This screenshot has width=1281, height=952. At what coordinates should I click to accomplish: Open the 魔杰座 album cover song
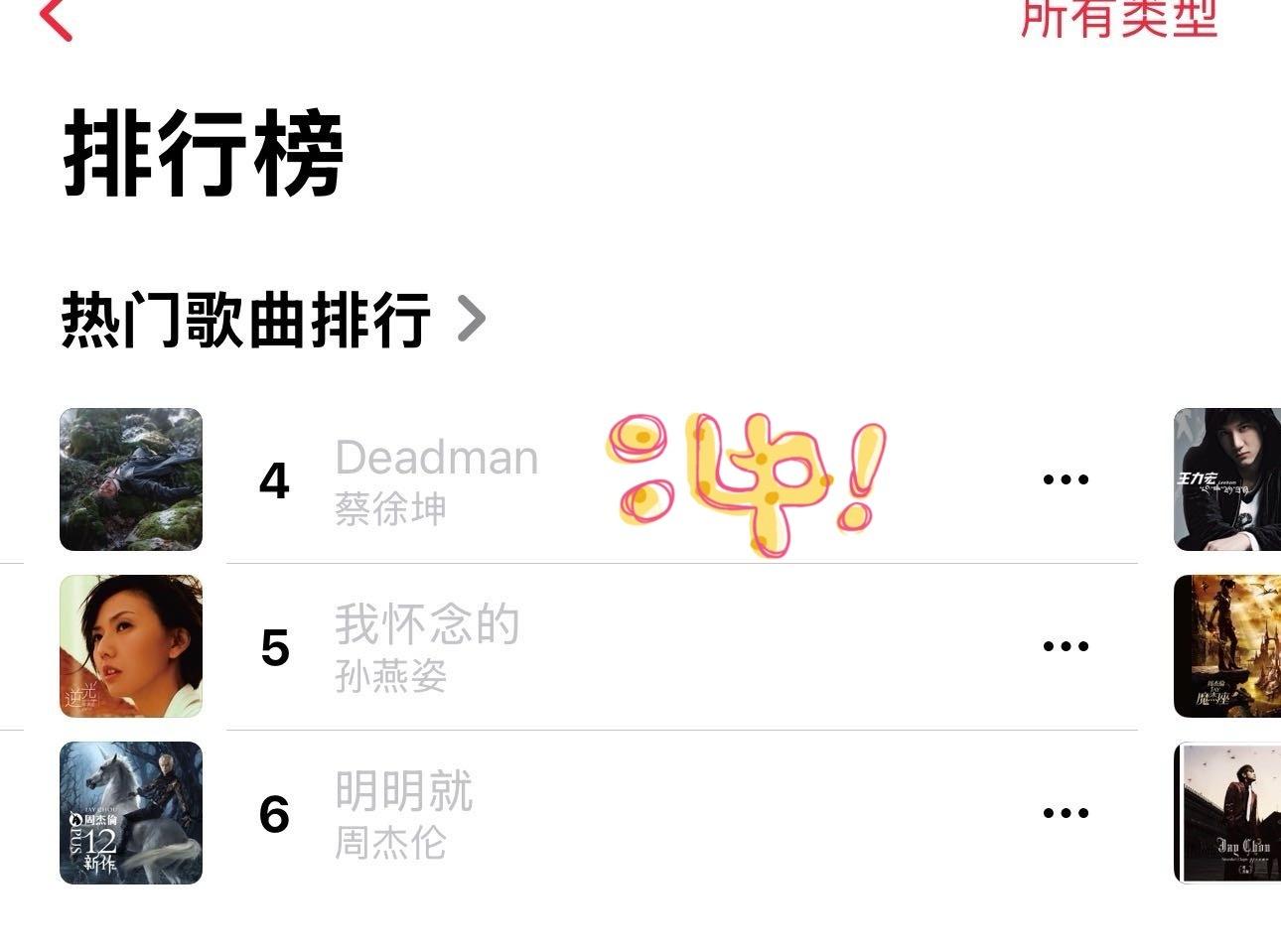click(x=1228, y=646)
